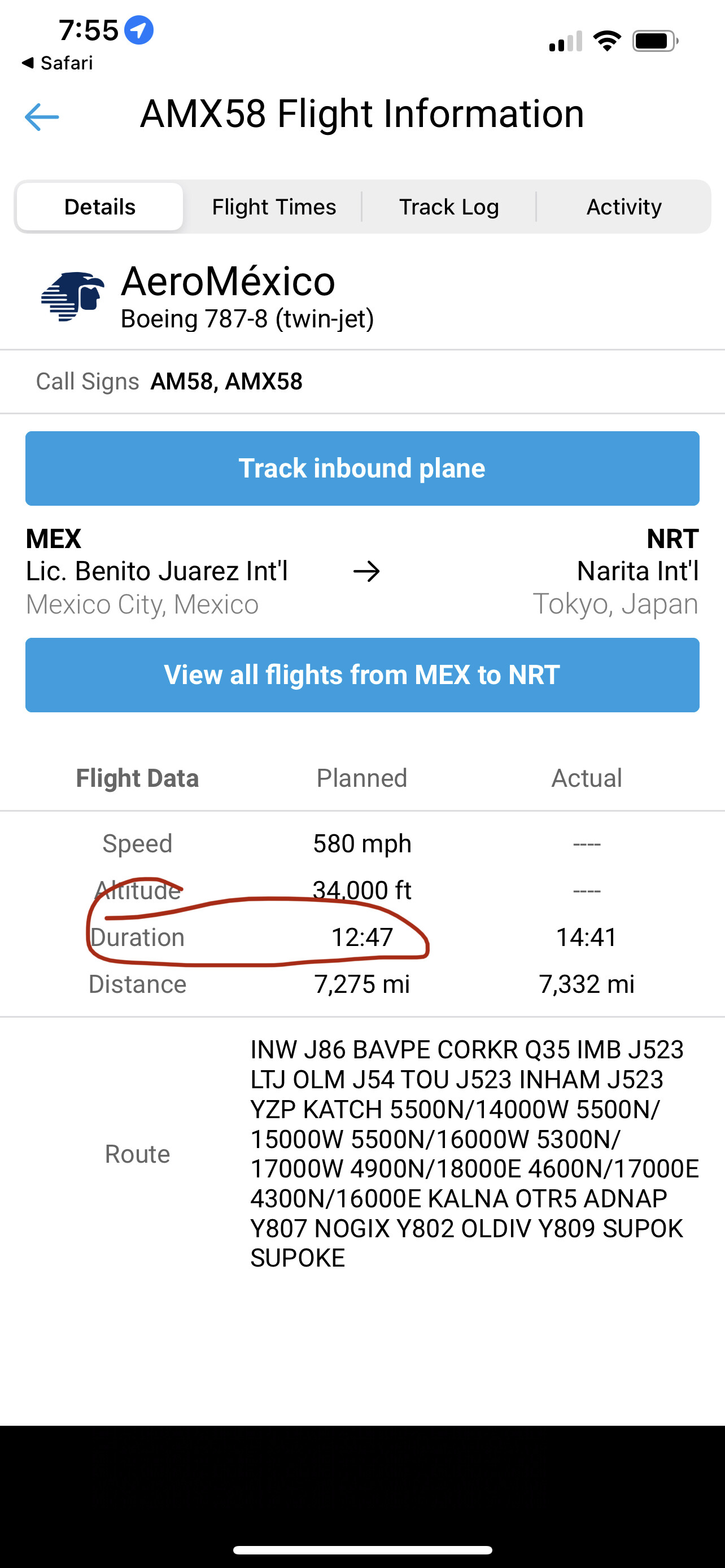725x1568 pixels.
Task: View all flights from MEX to NRT
Action: click(362, 674)
